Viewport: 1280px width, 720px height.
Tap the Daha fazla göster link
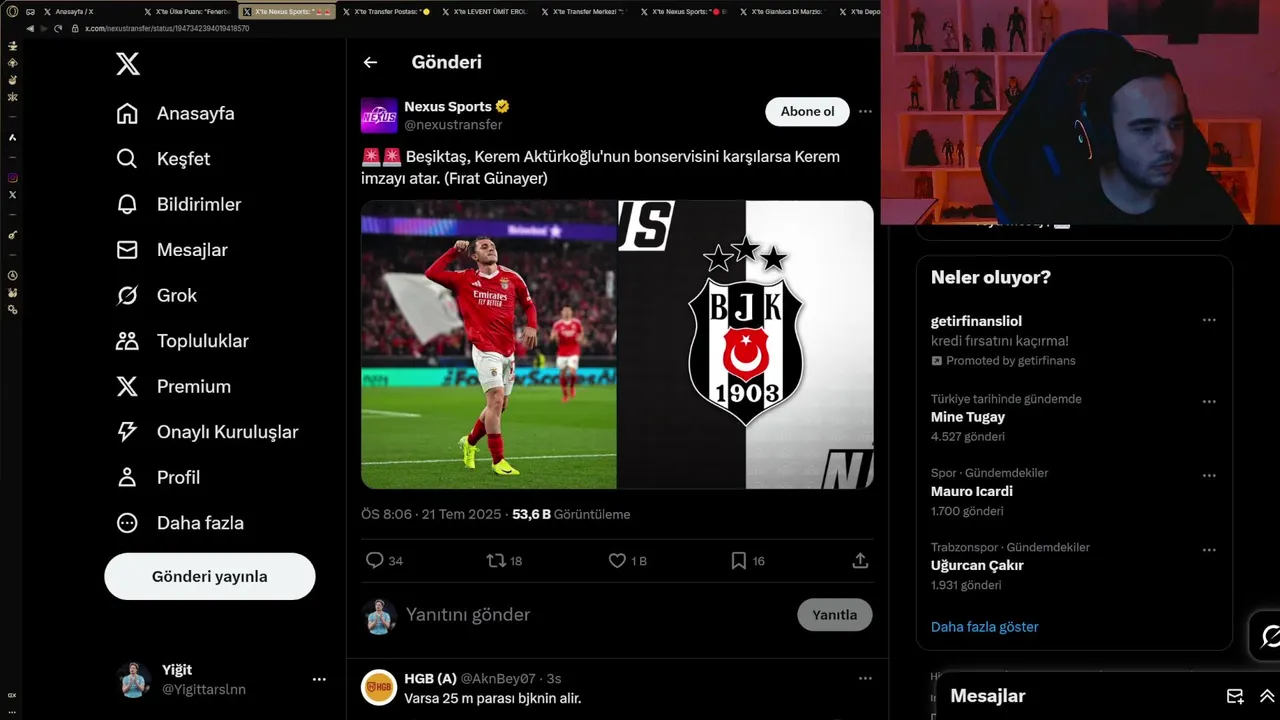click(984, 627)
